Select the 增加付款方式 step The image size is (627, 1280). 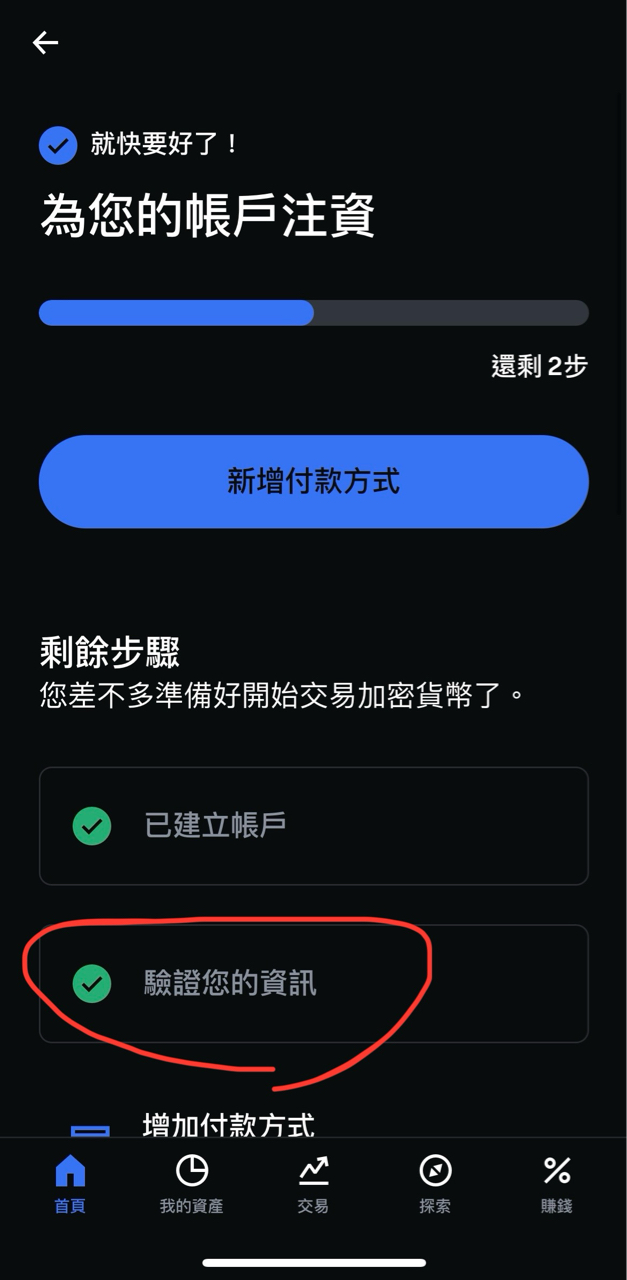coord(228,1125)
